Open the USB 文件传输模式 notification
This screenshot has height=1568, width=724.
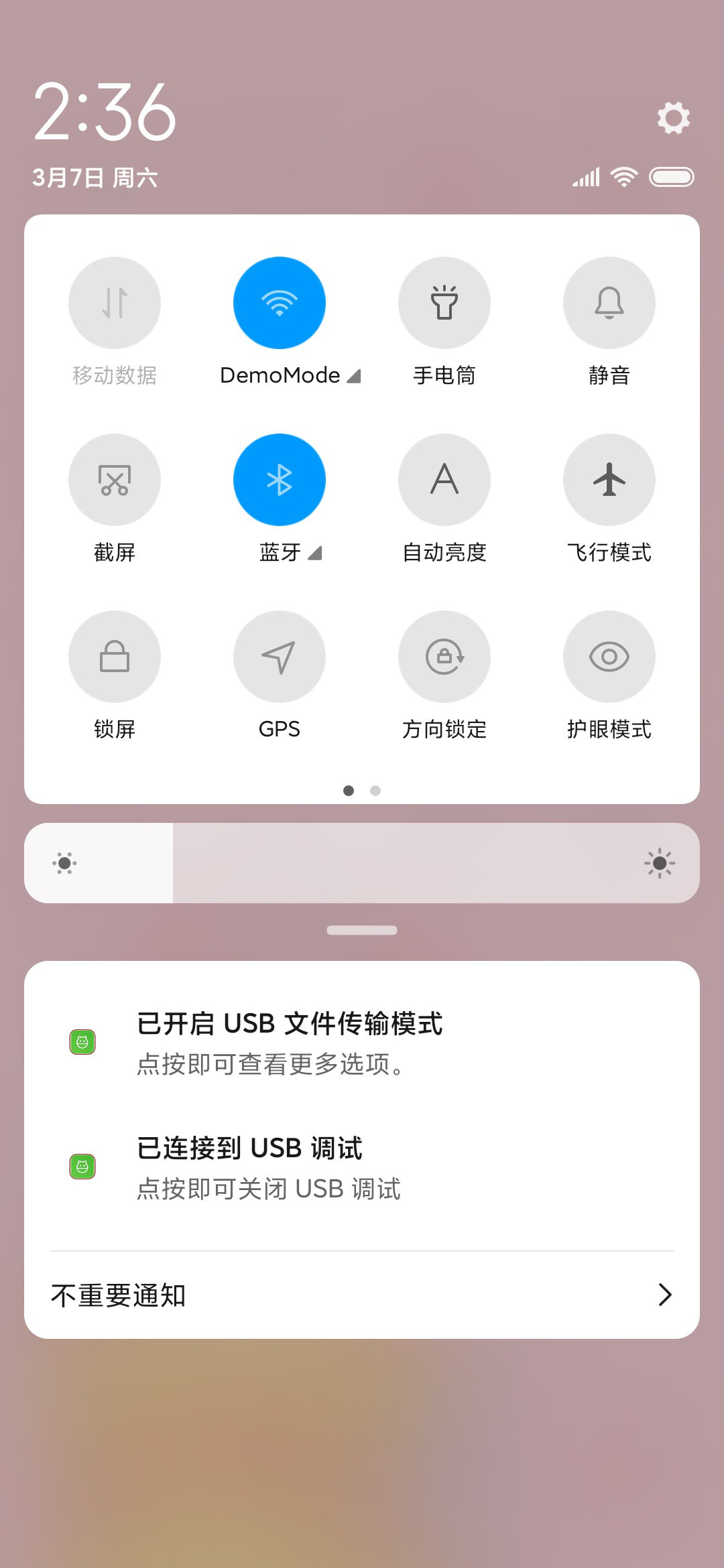point(362,1043)
